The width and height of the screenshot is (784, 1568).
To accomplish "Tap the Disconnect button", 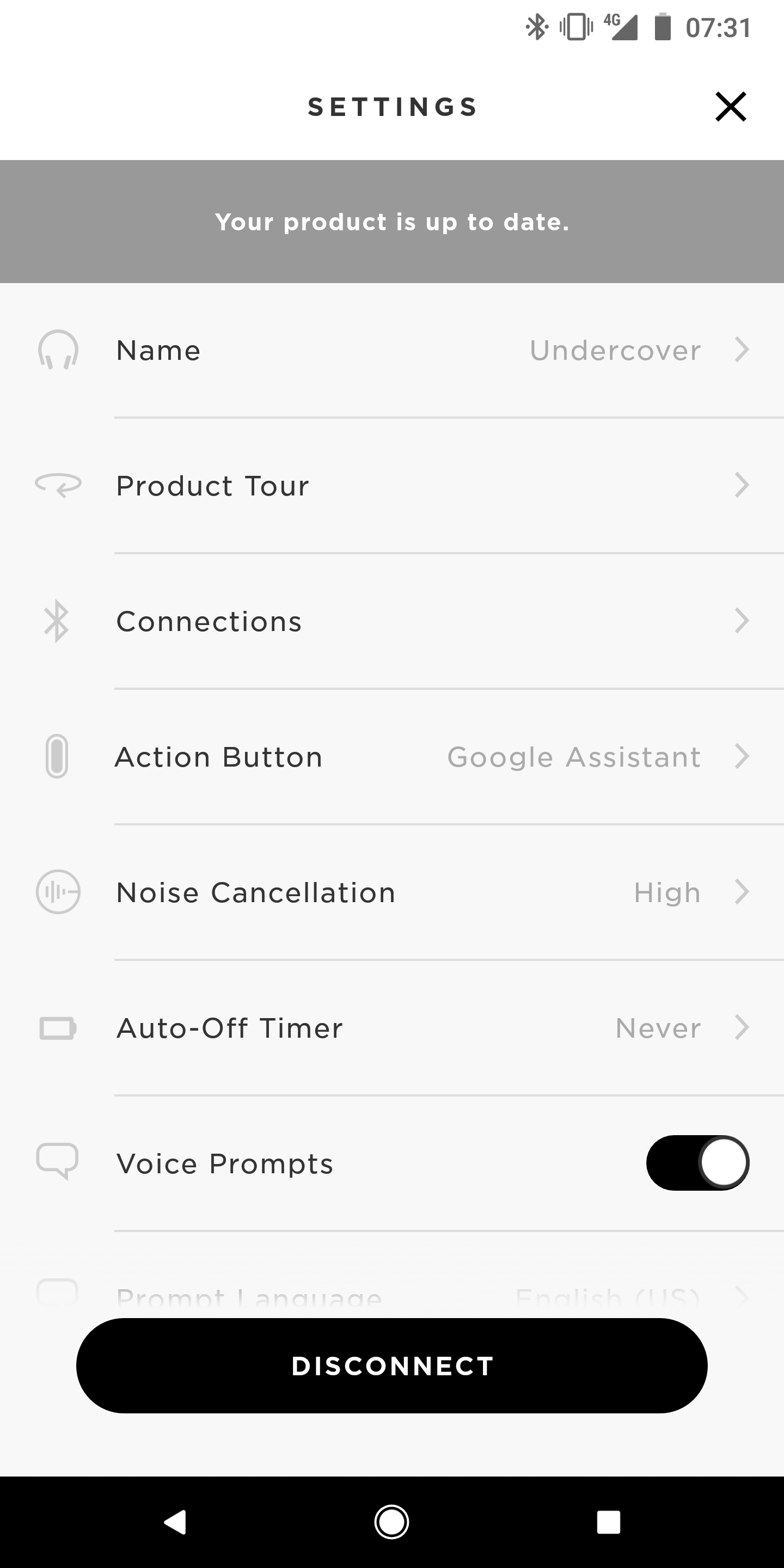I will (392, 1366).
